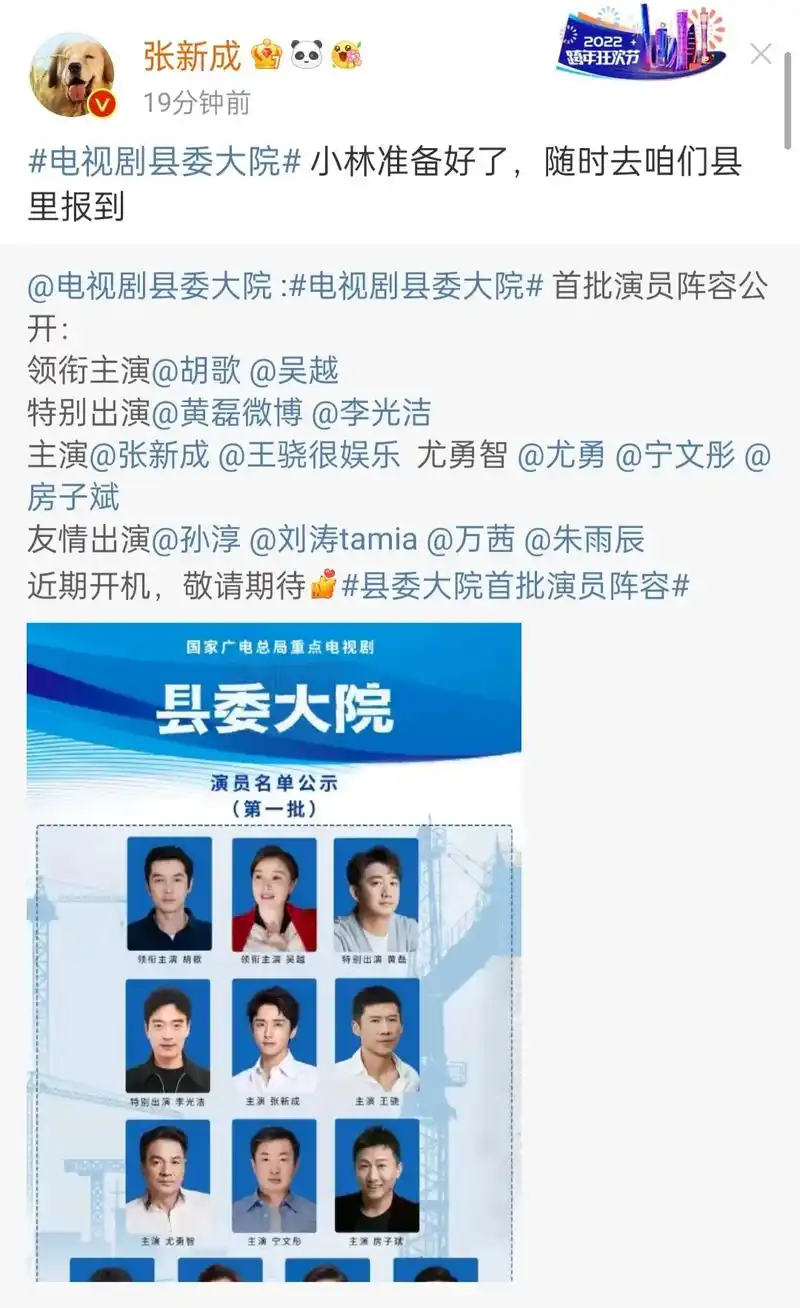Visit @吴越's mention link
The width and height of the screenshot is (800, 1308).
click(293, 371)
